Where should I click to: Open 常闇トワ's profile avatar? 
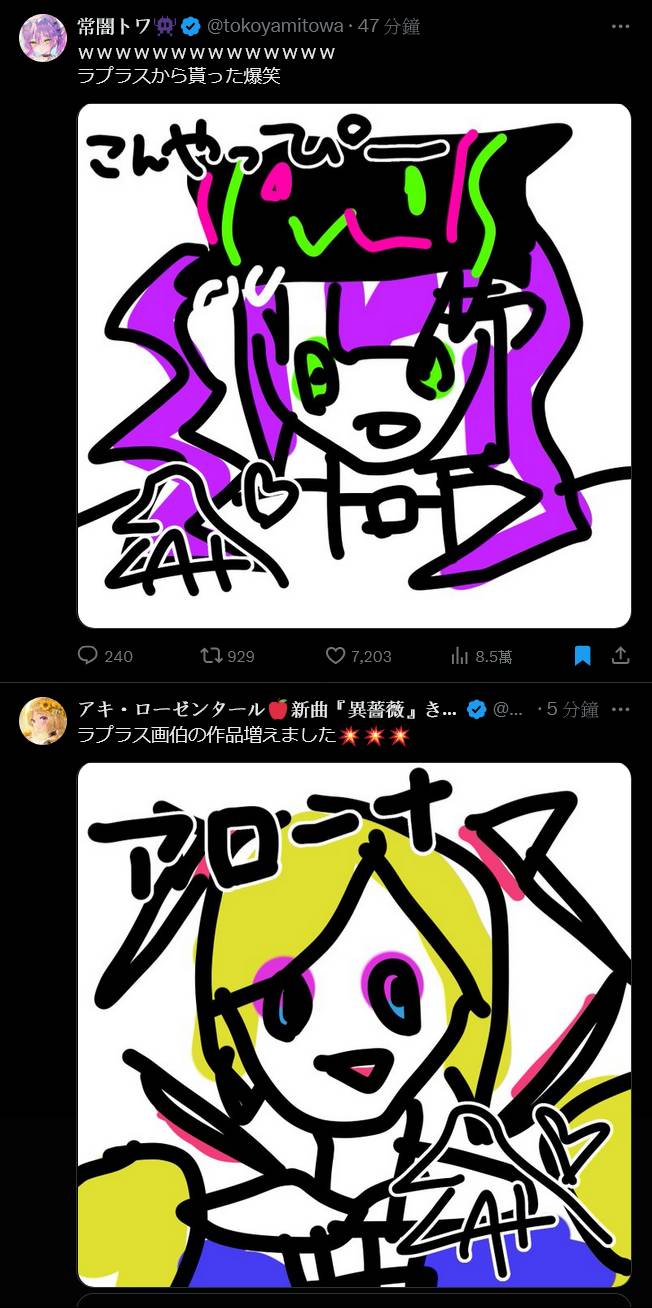[43, 38]
